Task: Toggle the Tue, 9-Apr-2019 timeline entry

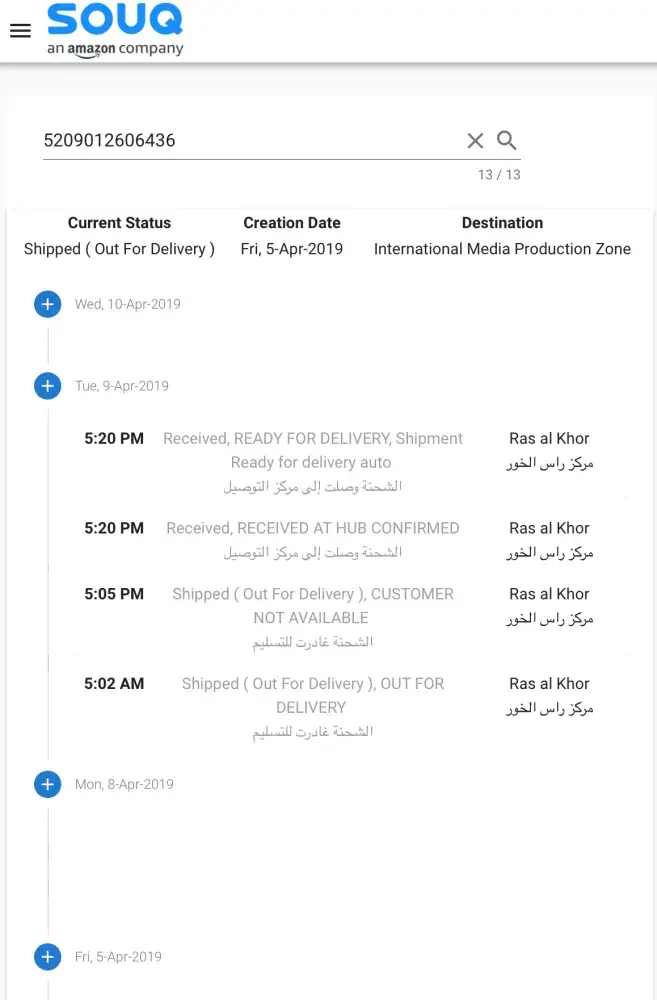Action: [x=48, y=386]
